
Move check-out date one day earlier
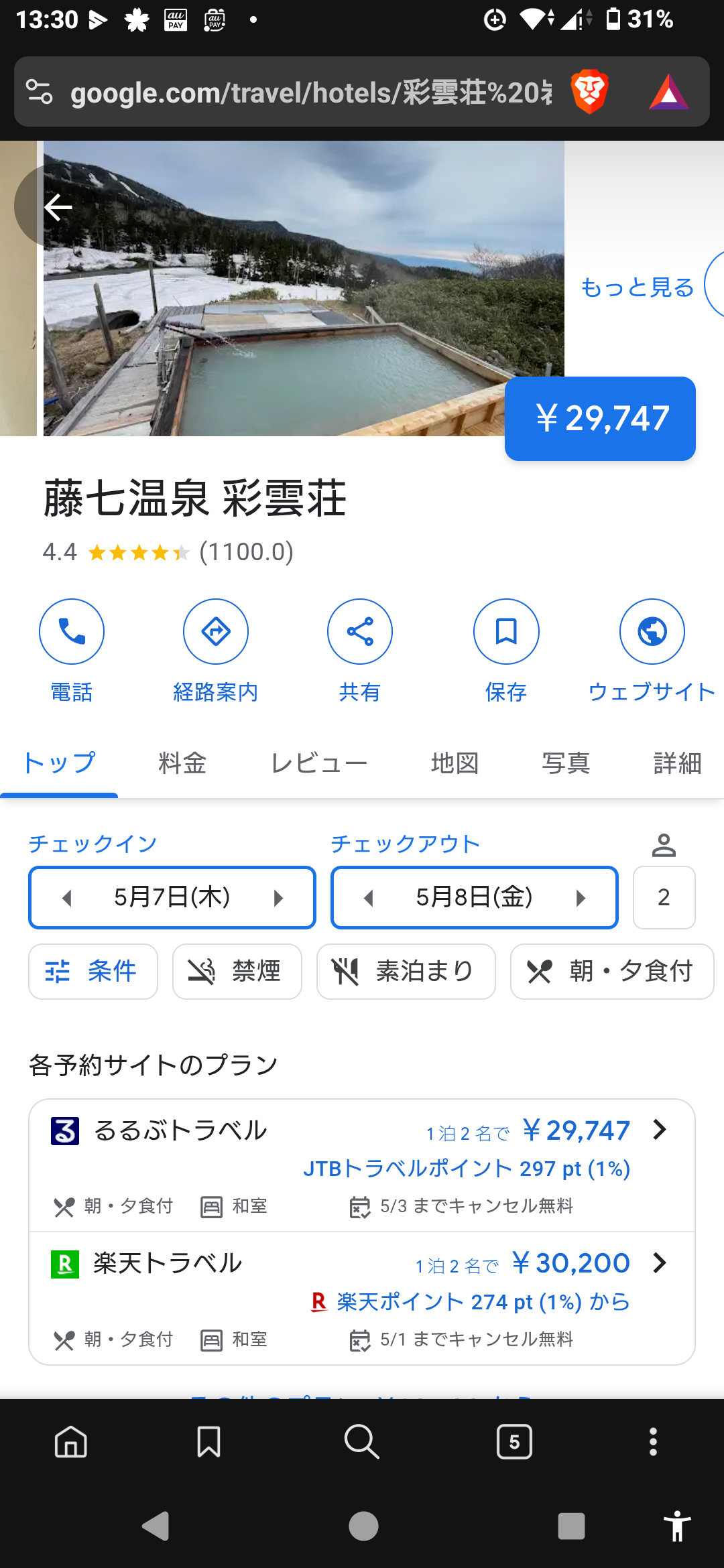click(368, 898)
